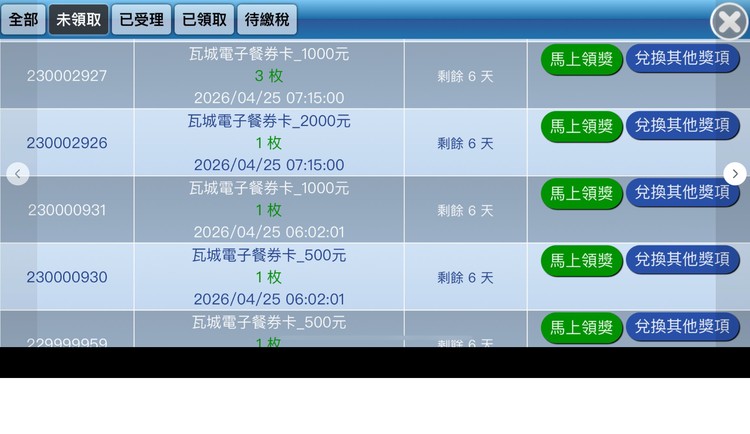Tap 兌換其他獎項 for prize 230002927

683,59
